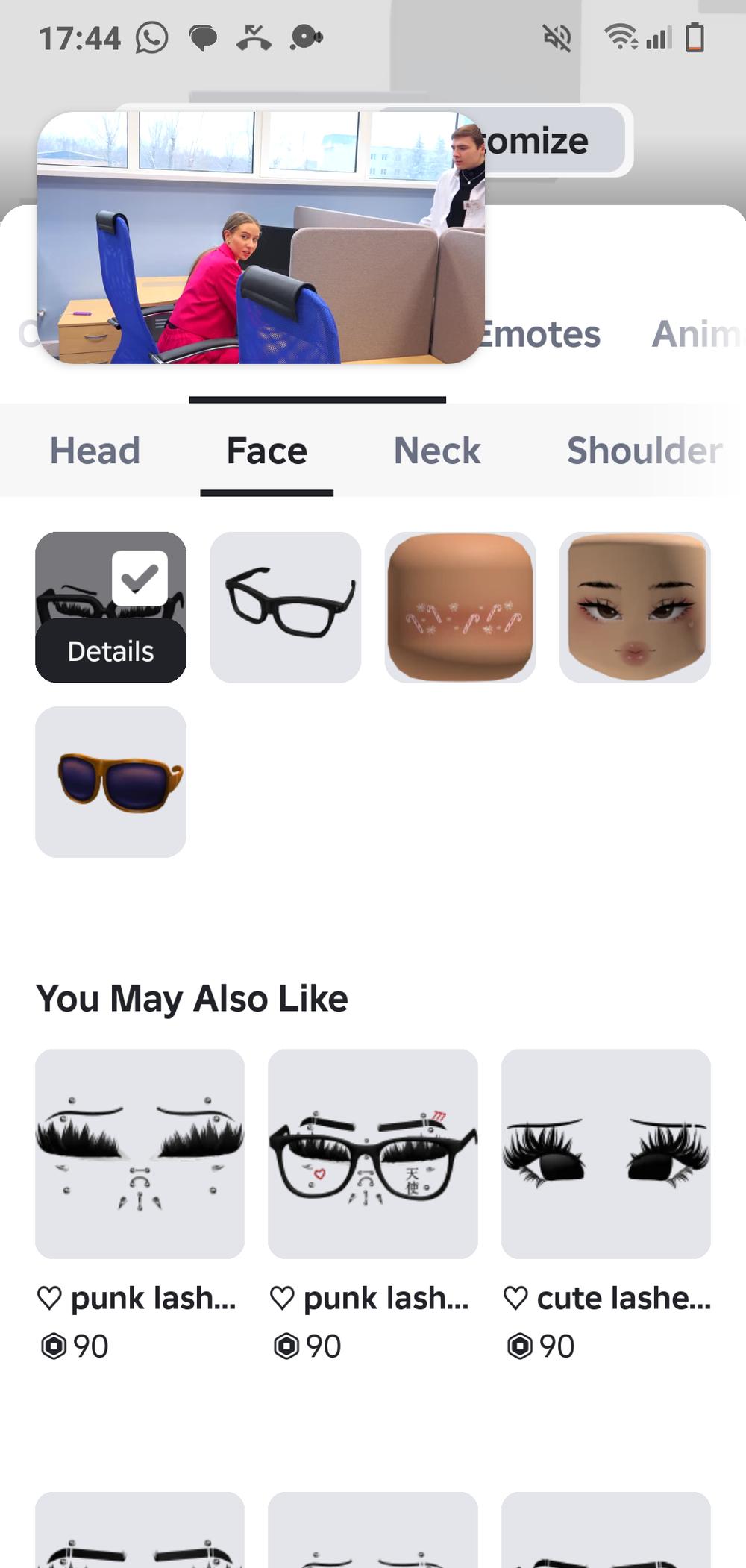Image resolution: width=746 pixels, height=1568 pixels.
Task: Open the Emotes category tab
Action: (539, 333)
